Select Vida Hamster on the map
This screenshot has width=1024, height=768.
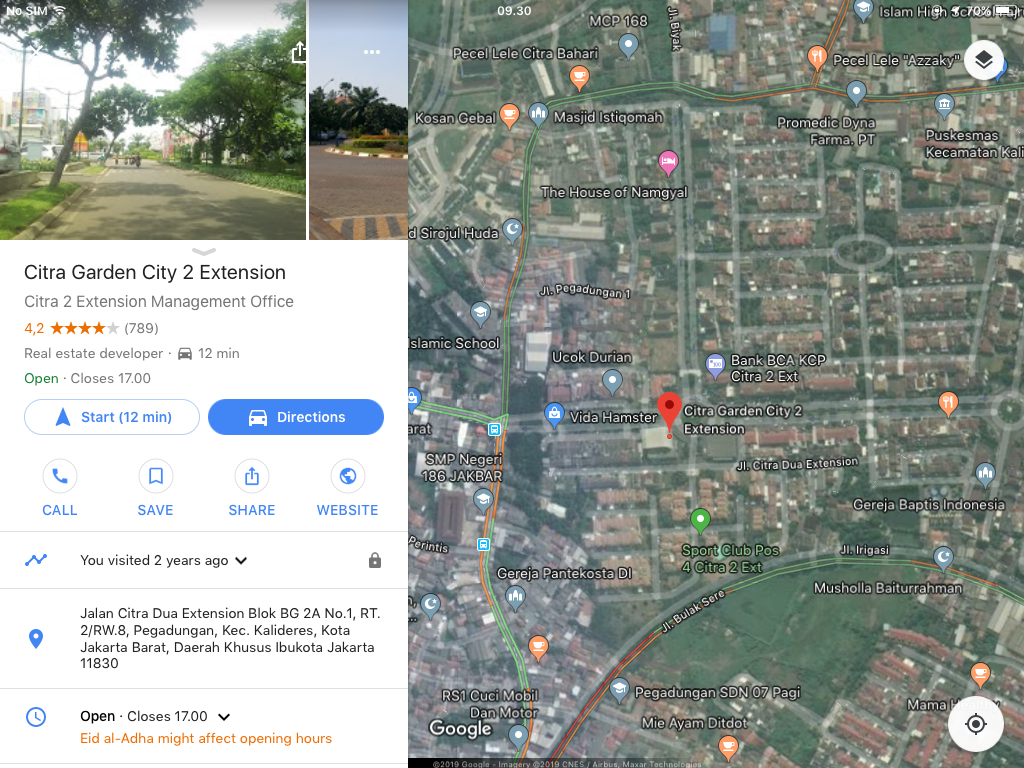pos(555,414)
